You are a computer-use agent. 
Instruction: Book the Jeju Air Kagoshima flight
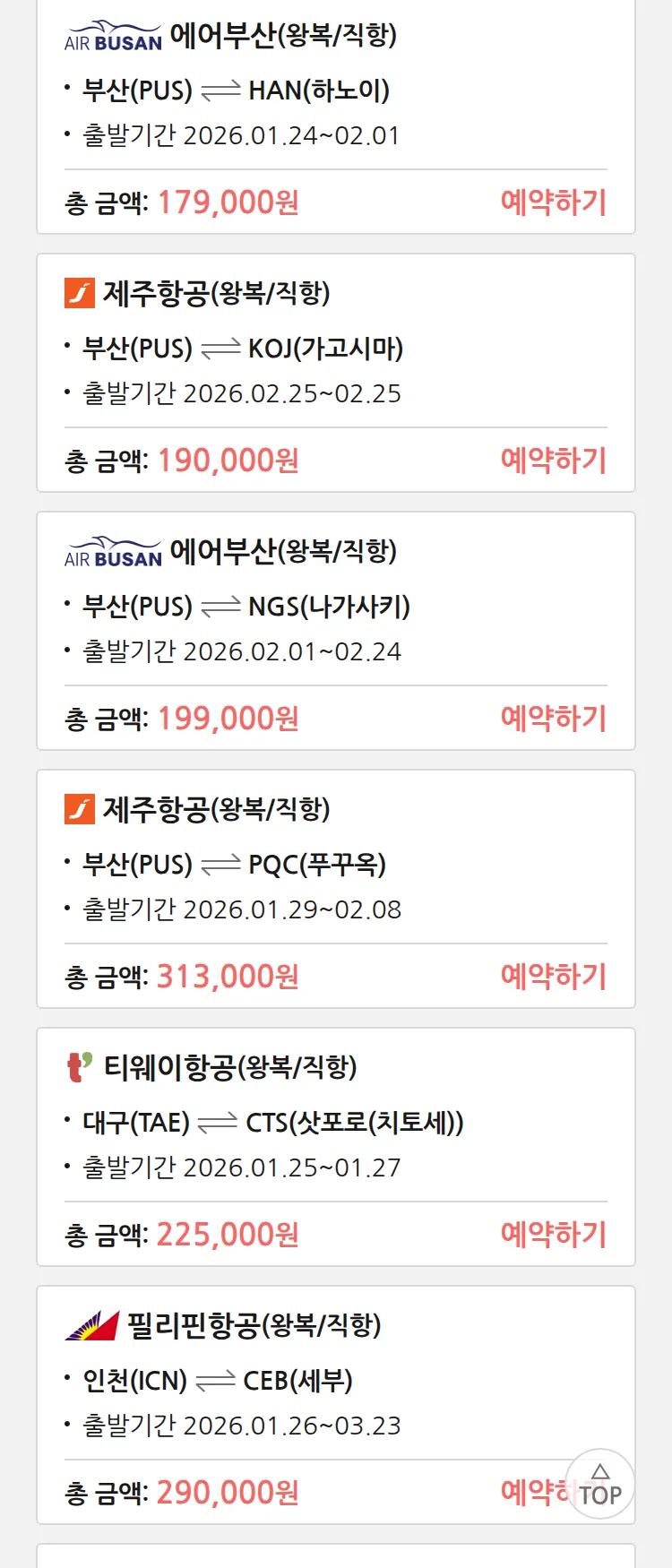tap(553, 461)
